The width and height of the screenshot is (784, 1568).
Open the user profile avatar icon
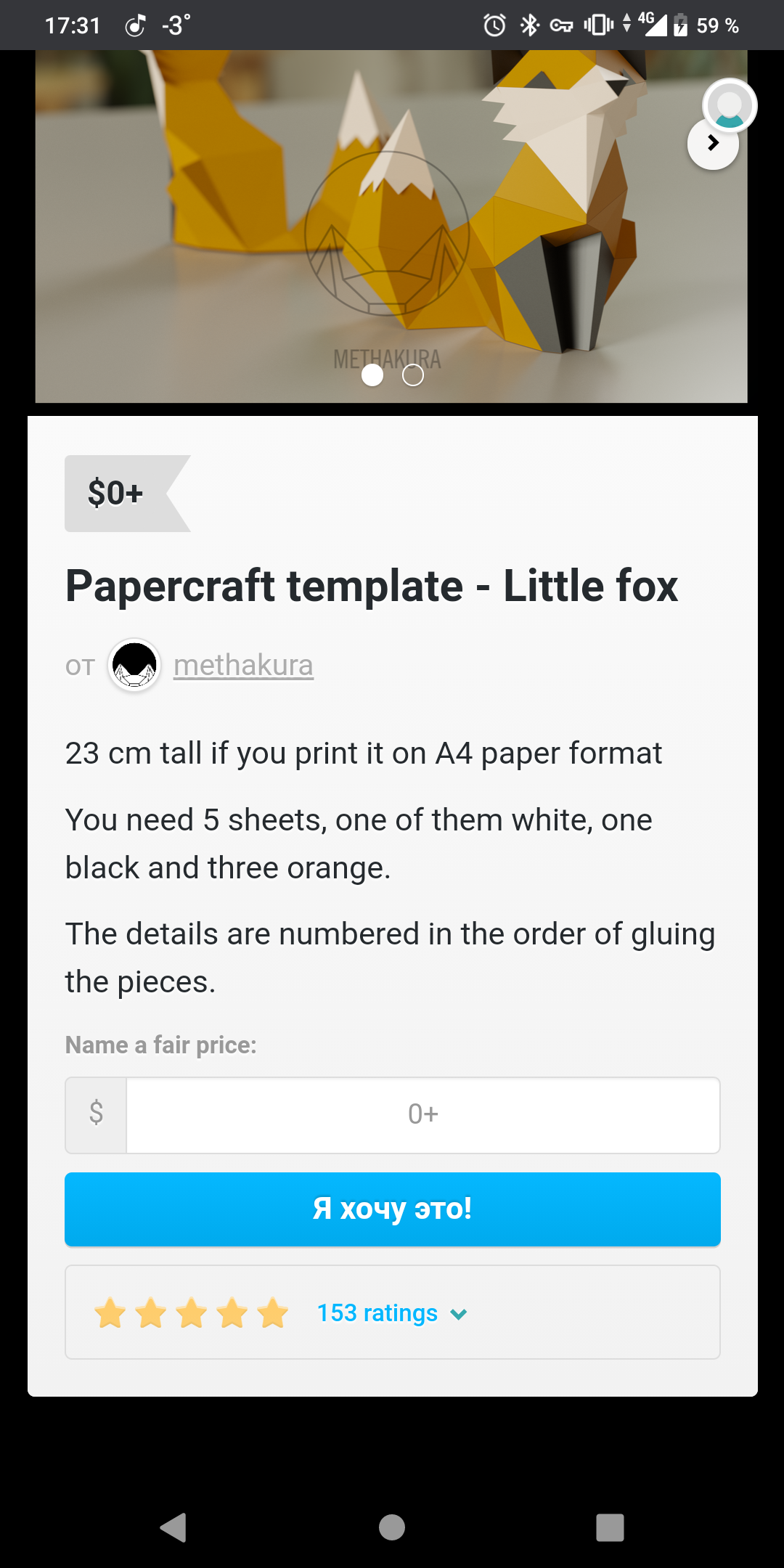(730, 106)
